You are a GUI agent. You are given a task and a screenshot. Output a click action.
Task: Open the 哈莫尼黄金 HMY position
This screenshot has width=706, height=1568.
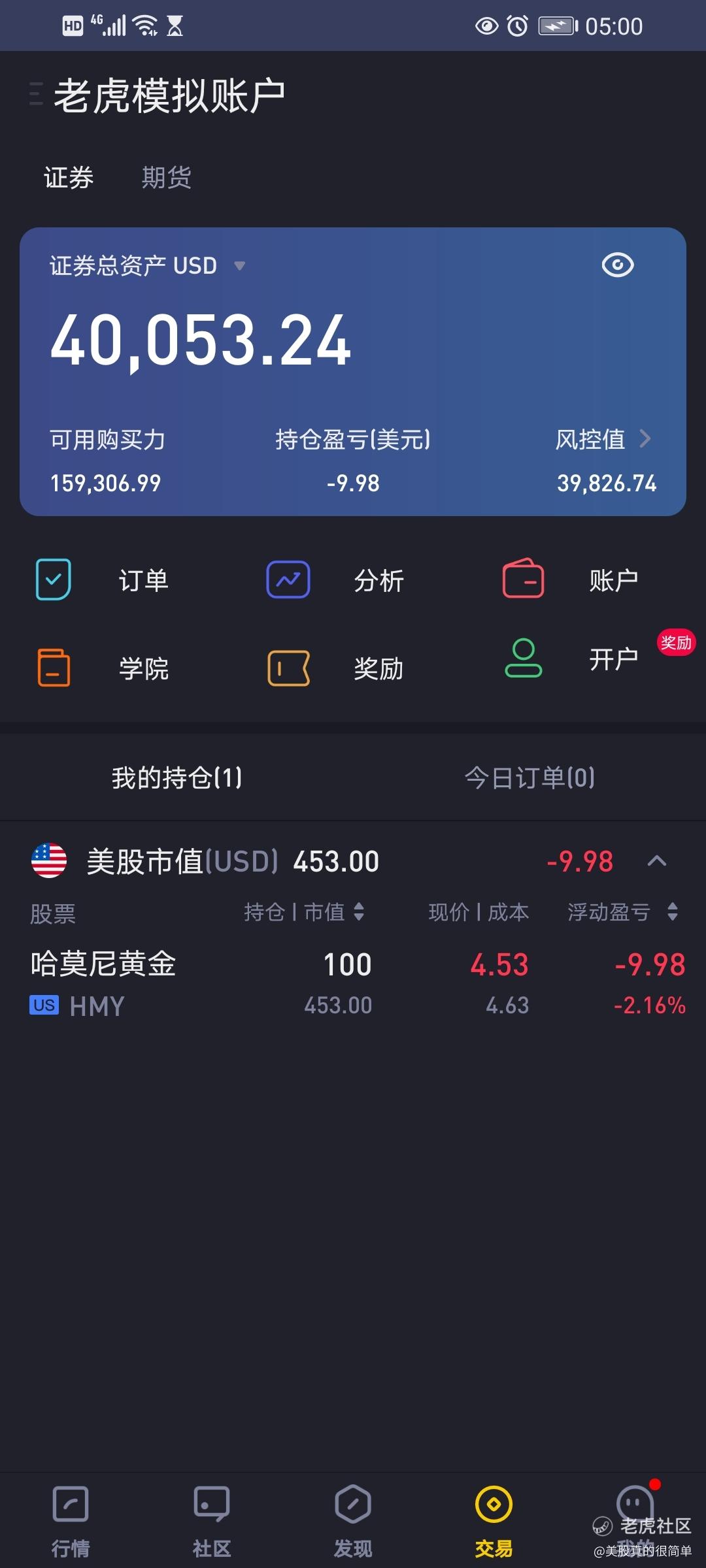pyautogui.click(x=353, y=983)
